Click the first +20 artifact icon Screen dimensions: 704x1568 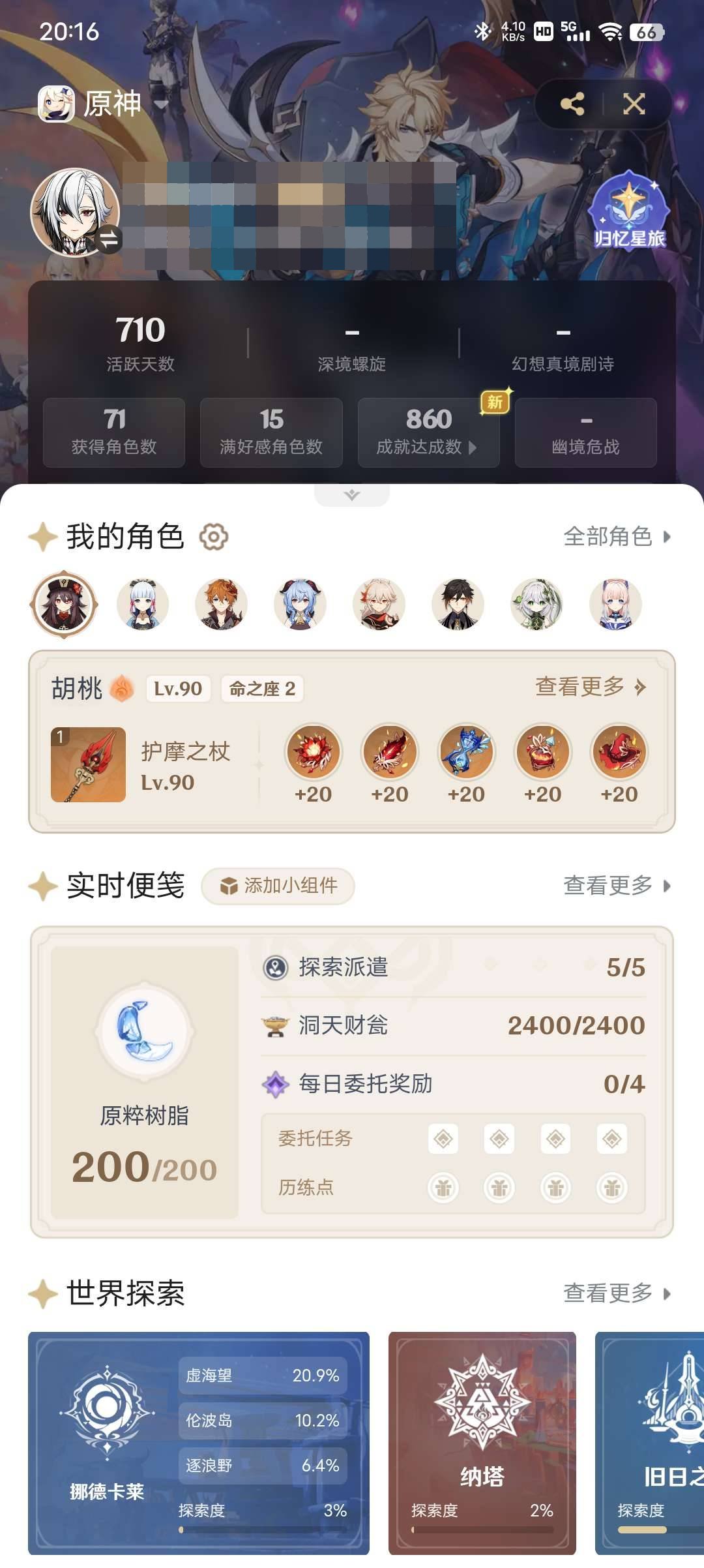313,753
